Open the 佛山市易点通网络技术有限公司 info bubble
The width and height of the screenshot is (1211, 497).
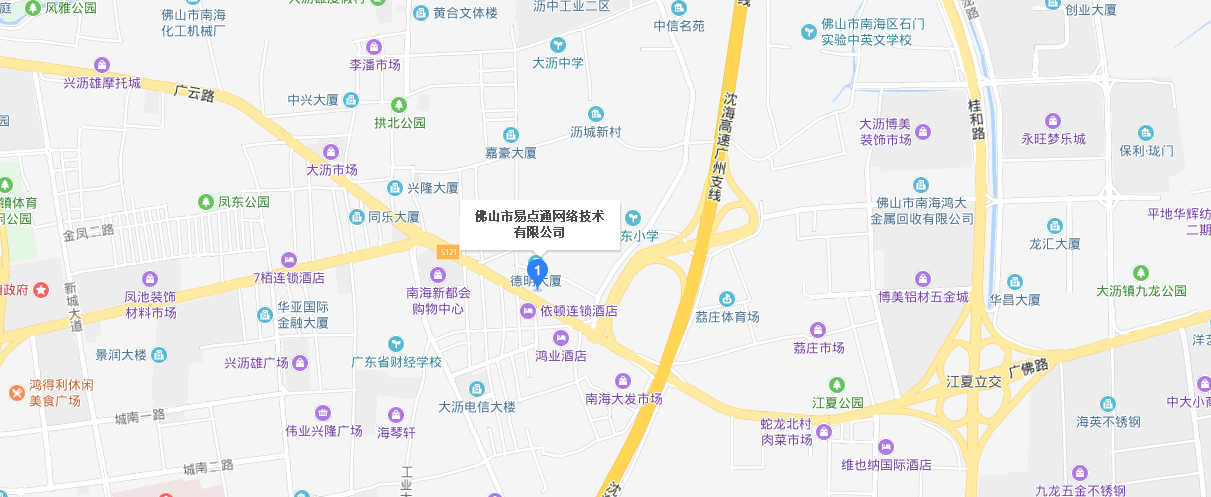click(539, 224)
